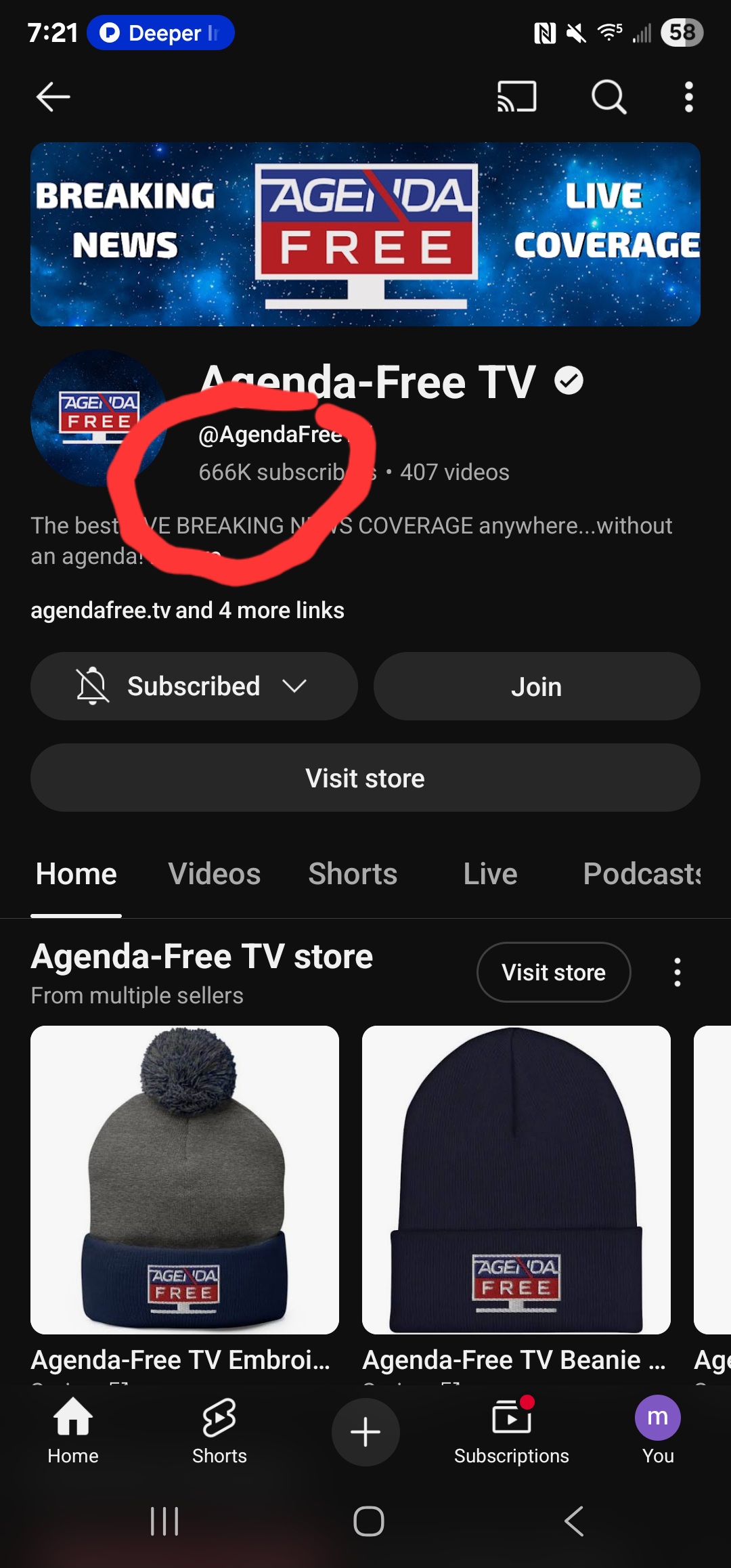Screen dimensions: 731x1568
Task: Create new content with the plus button
Action: click(365, 1432)
